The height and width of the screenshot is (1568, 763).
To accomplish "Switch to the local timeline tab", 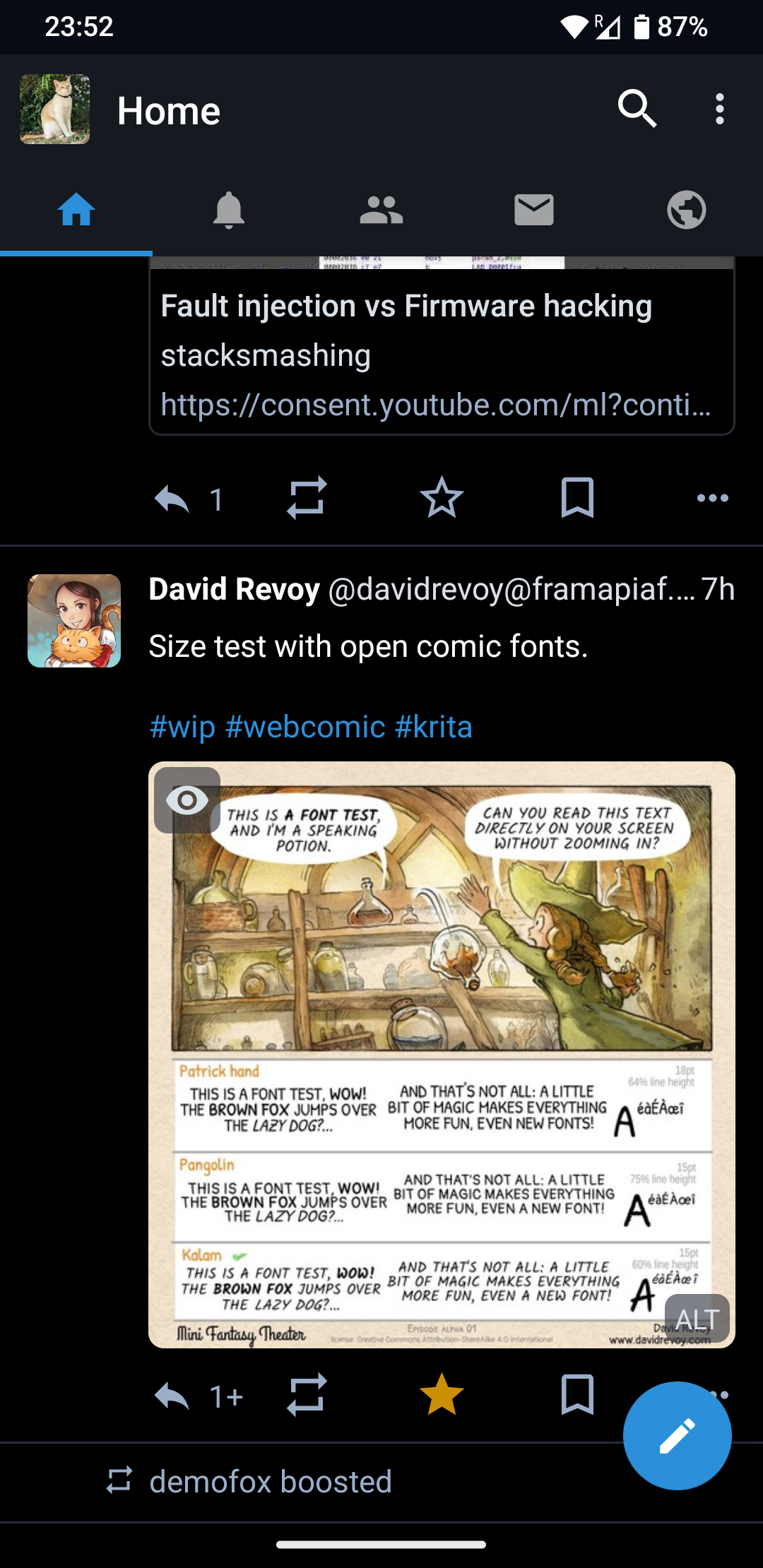I will 381,210.
